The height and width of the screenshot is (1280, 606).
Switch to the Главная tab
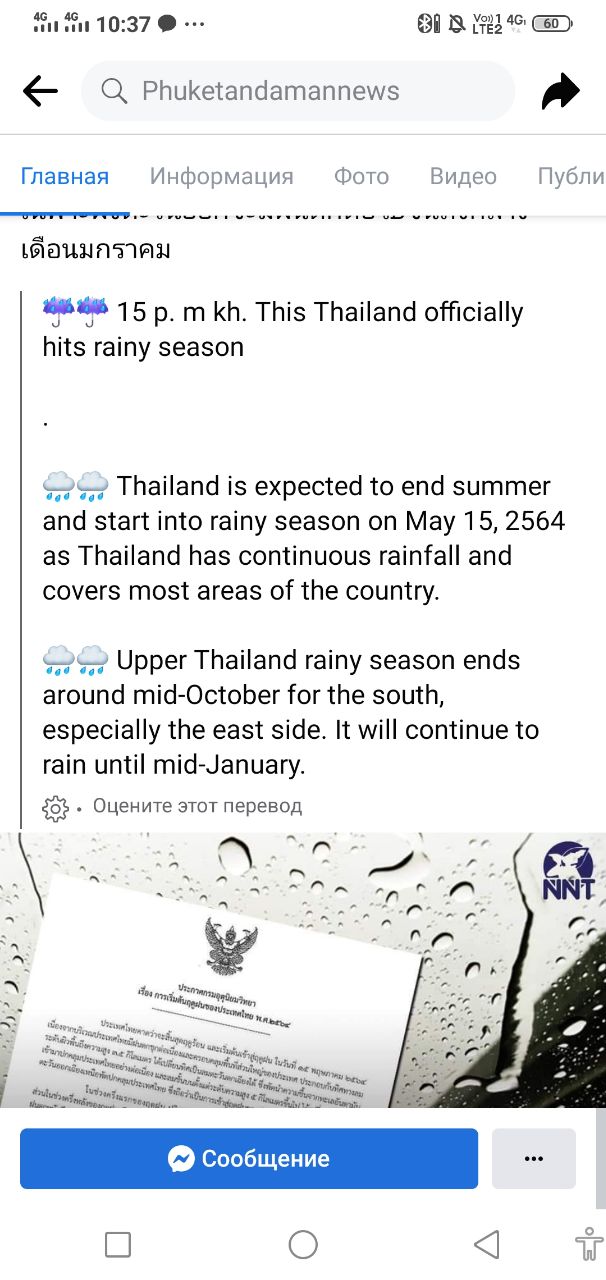[x=65, y=177]
